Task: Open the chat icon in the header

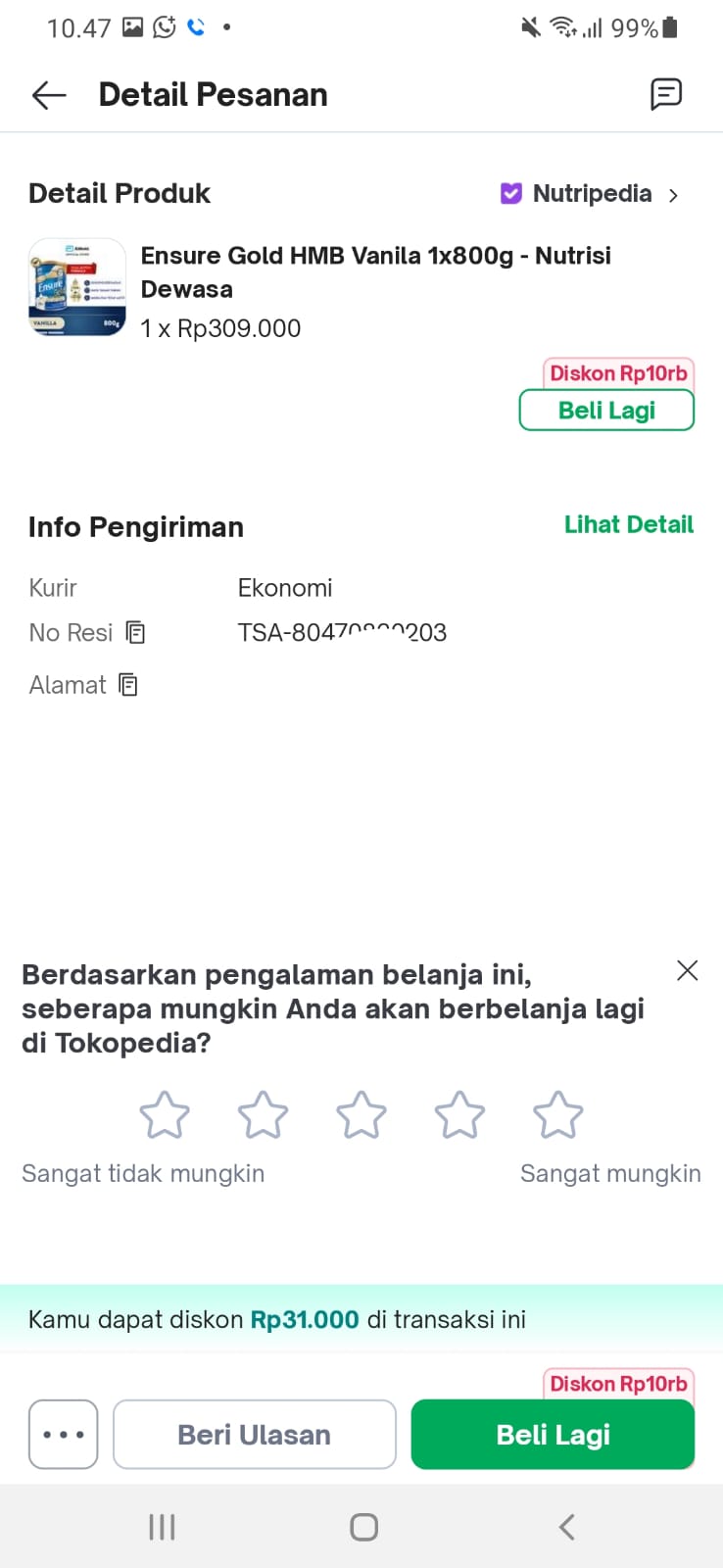Action: [666, 94]
